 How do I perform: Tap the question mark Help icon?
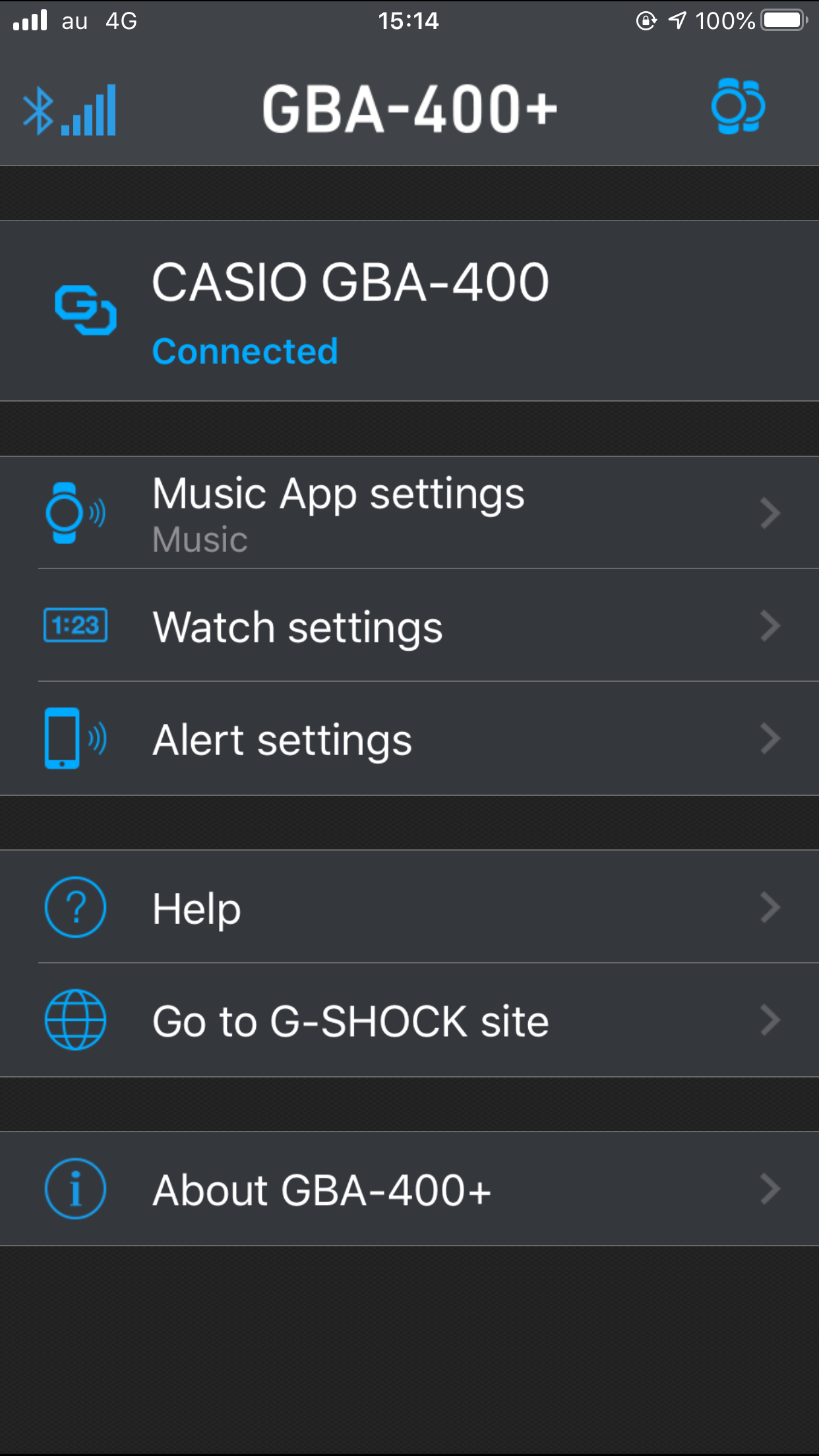[x=75, y=907]
